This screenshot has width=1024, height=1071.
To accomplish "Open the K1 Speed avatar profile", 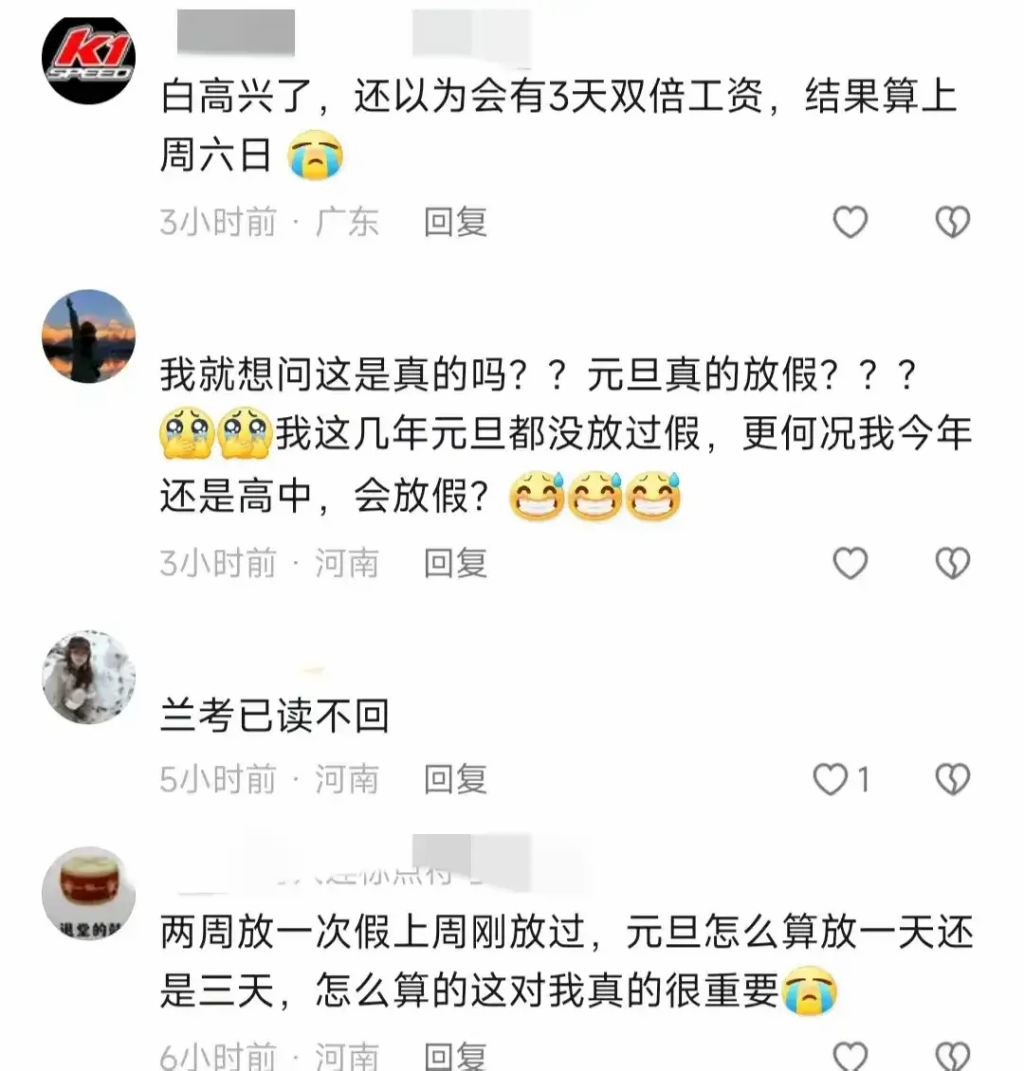I will click(x=88, y=60).
